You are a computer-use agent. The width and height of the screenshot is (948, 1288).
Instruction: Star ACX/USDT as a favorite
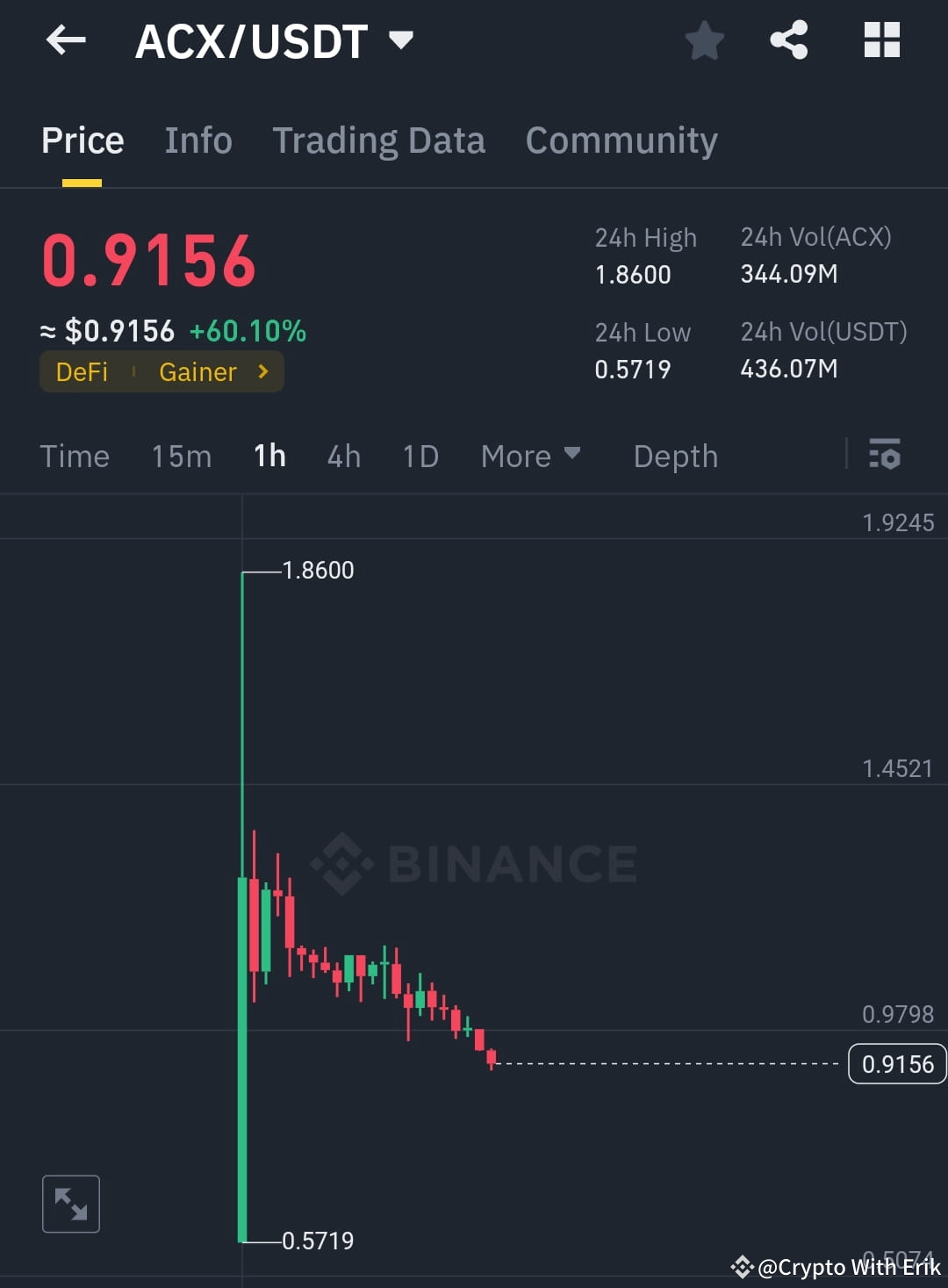click(x=705, y=40)
